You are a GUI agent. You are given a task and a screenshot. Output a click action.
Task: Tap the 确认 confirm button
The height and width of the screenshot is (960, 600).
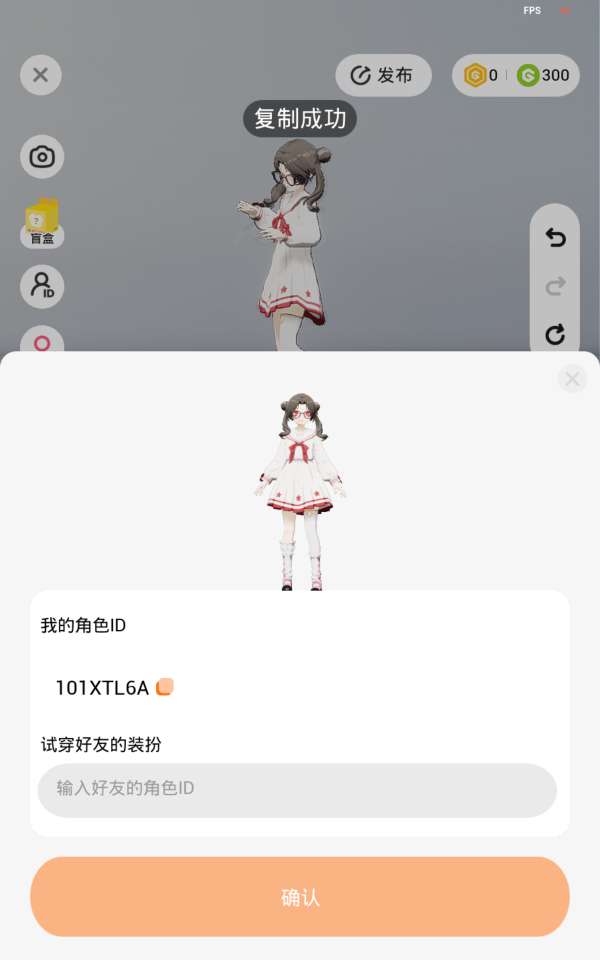300,897
